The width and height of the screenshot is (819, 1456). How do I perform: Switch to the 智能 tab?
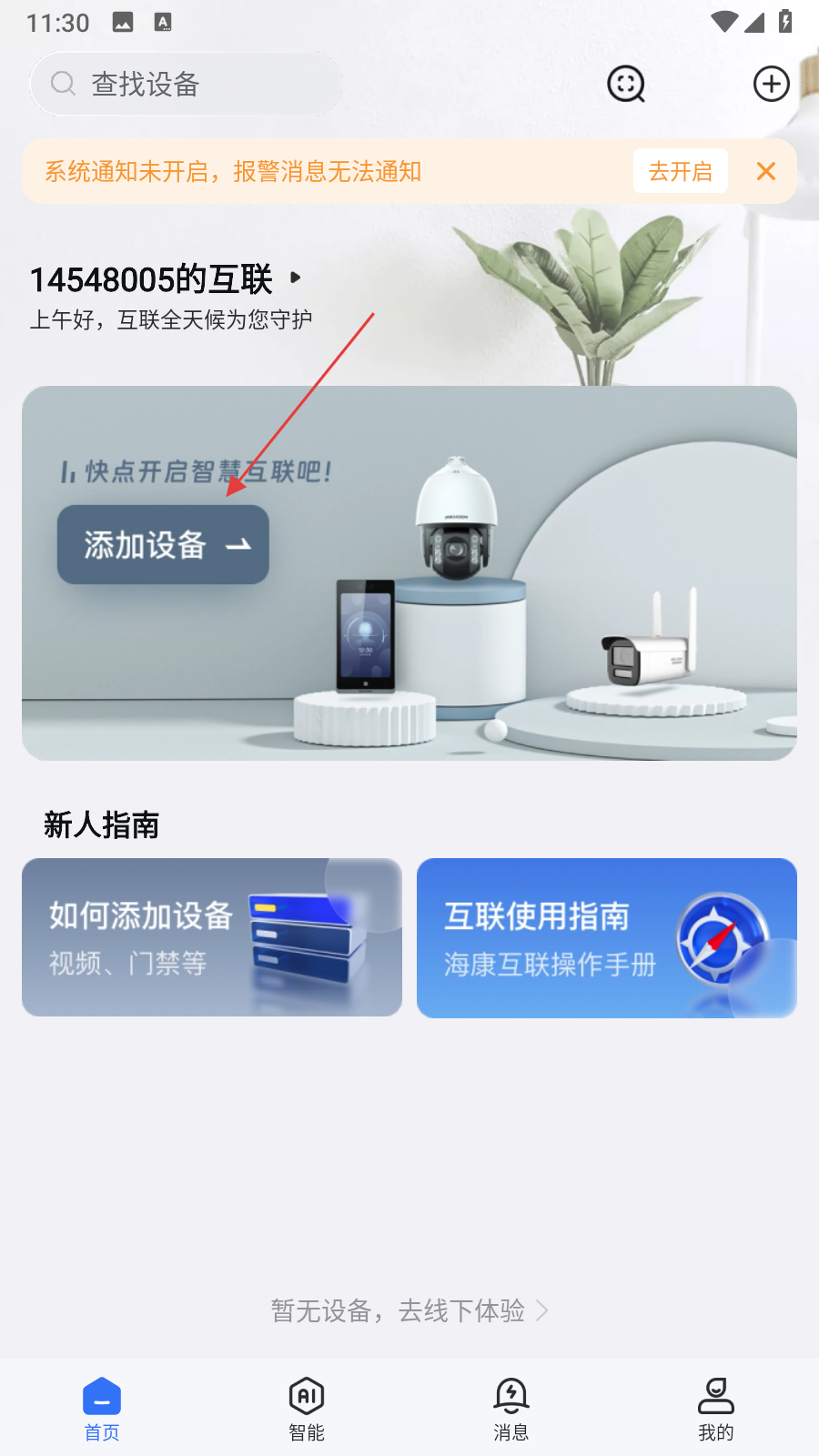[307, 1409]
